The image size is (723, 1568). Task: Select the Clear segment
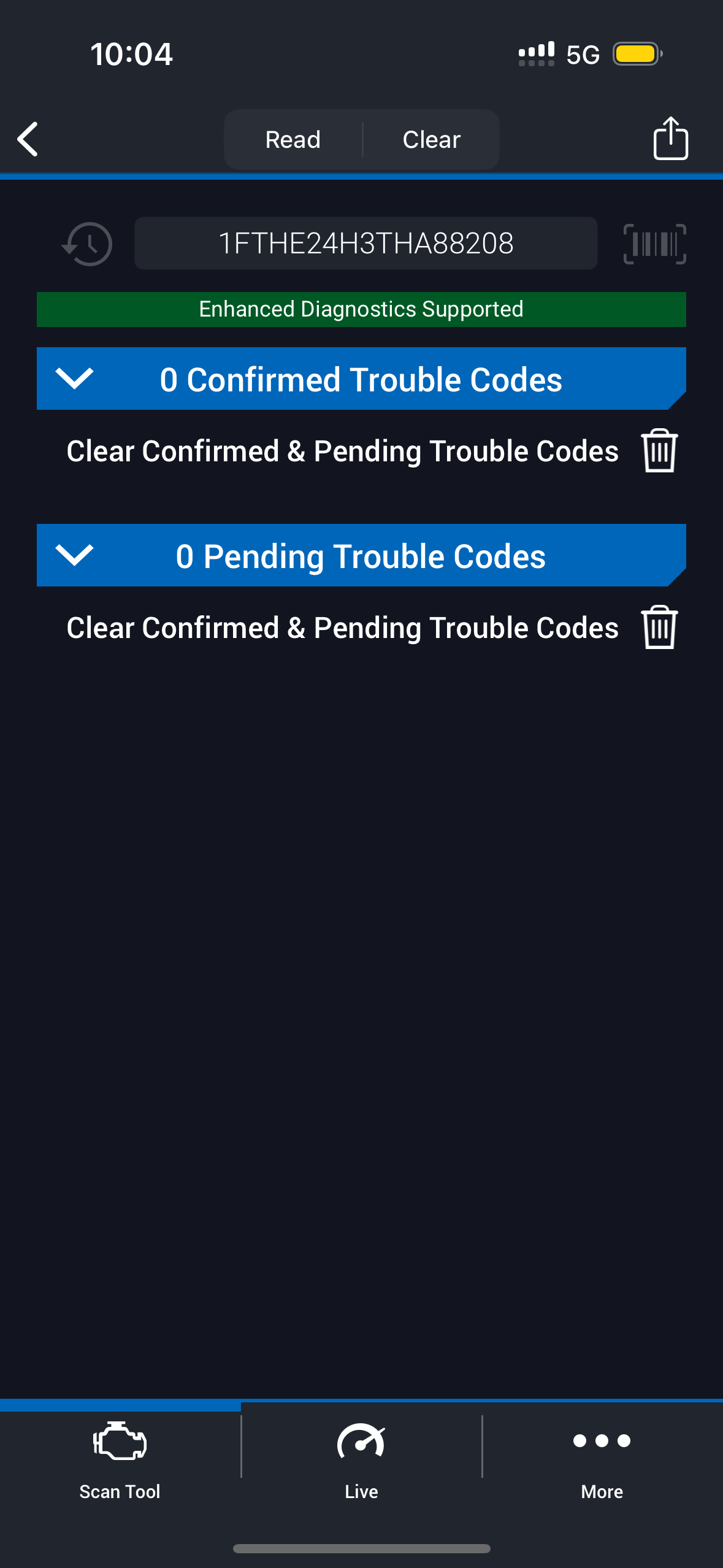pos(431,140)
